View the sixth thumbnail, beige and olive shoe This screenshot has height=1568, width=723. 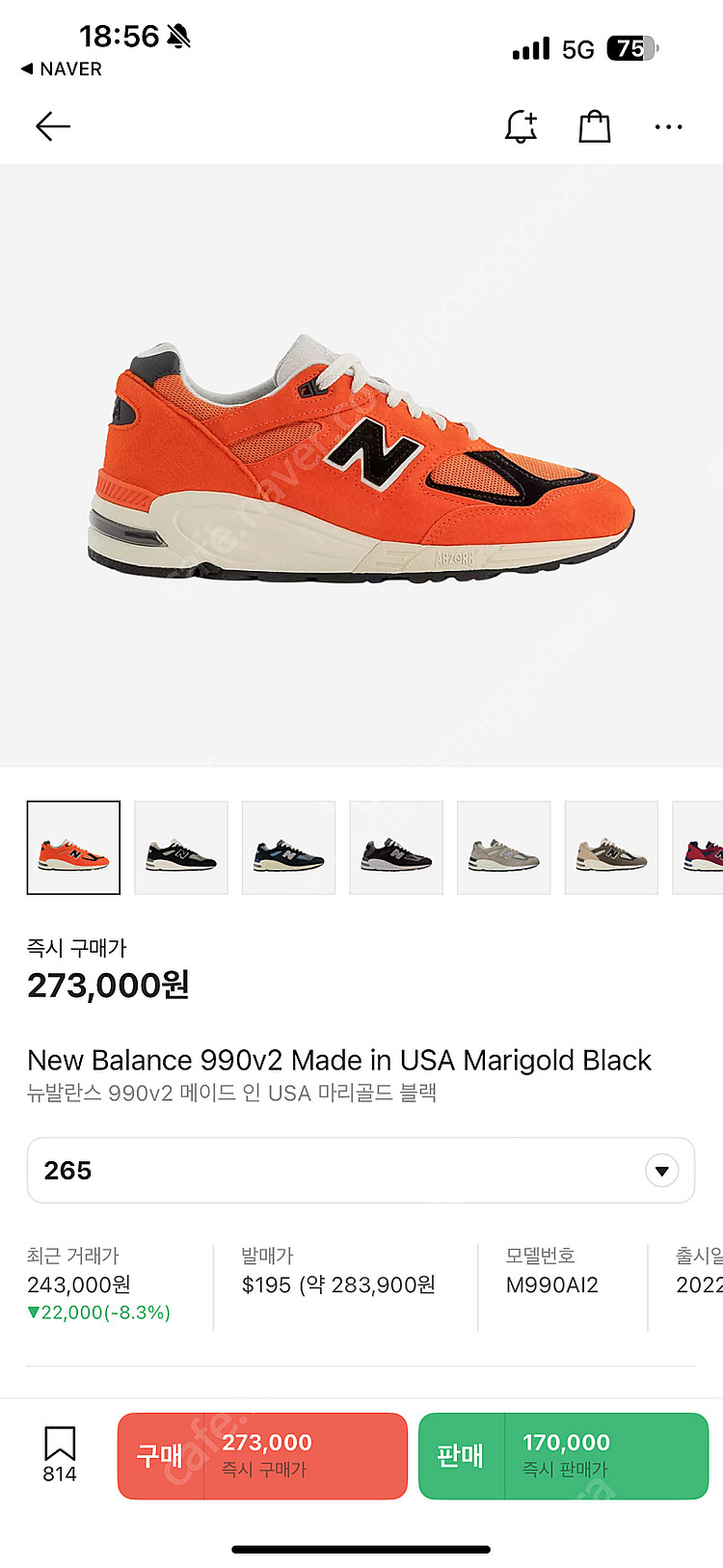click(x=611, y=848)
